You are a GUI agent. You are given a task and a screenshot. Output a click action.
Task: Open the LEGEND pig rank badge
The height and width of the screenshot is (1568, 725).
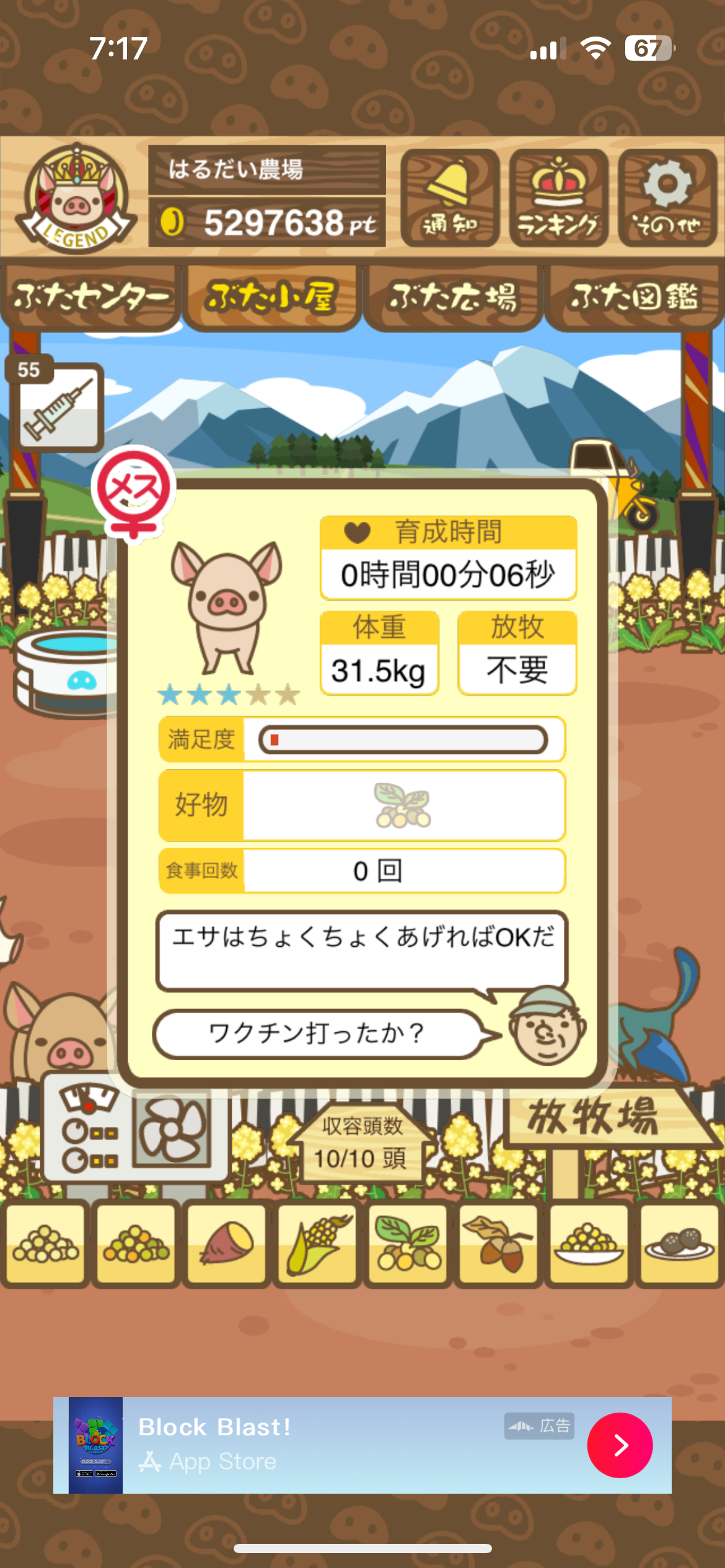pos(76,198)
